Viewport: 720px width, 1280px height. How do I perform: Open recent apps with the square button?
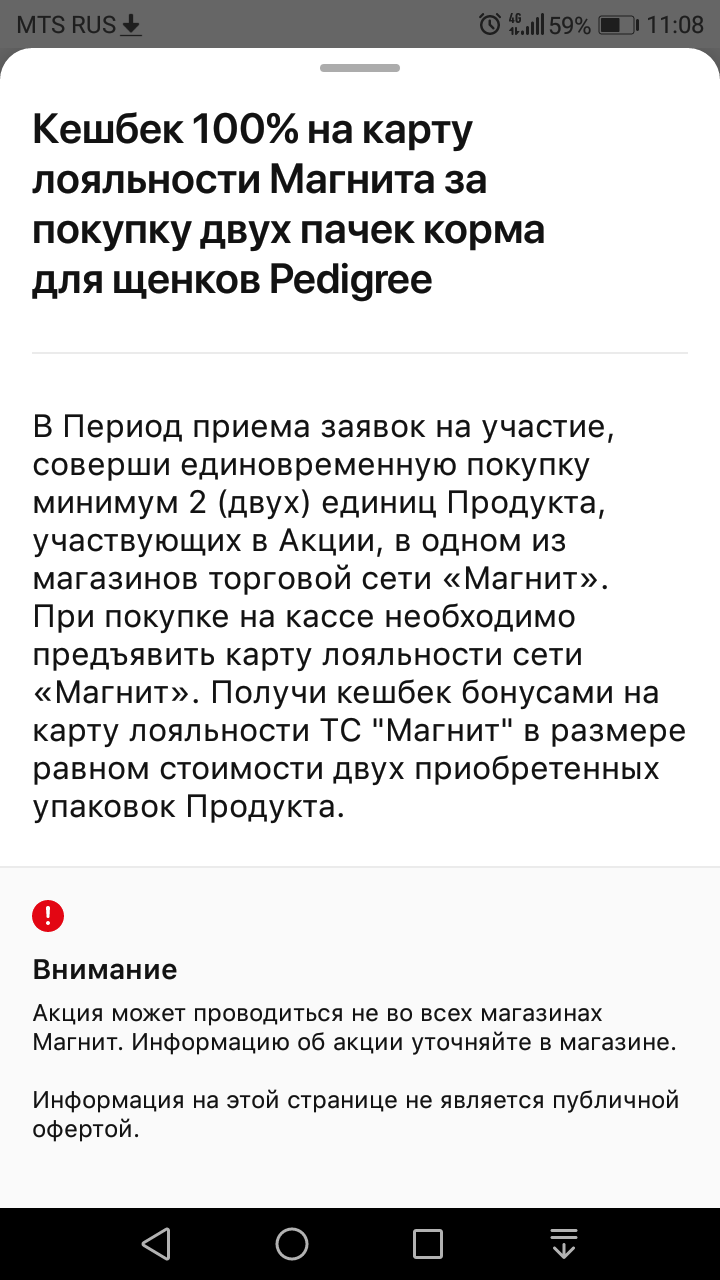(428, 1244)
